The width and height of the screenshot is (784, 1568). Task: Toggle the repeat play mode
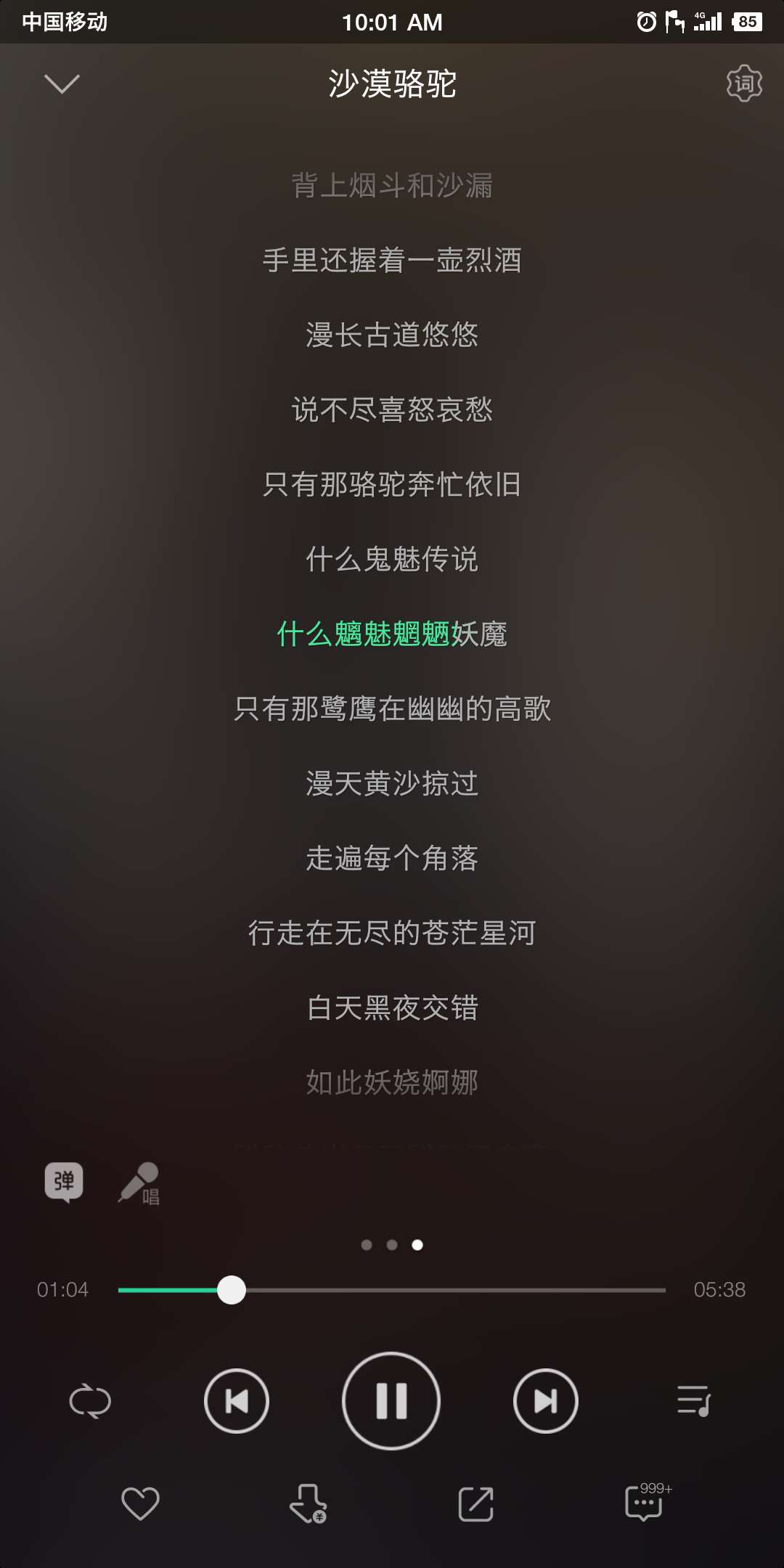pos(90,1401)
